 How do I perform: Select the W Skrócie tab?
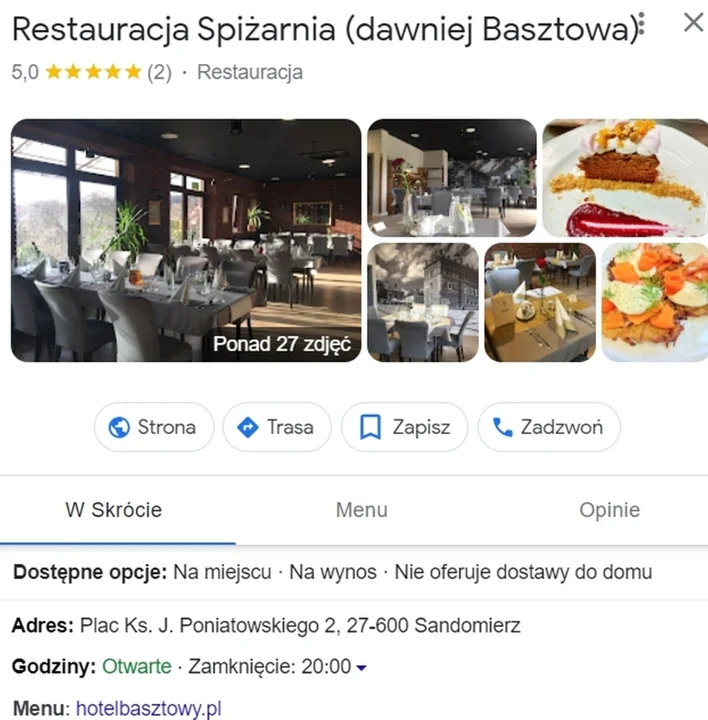click(x=114, y=510)
